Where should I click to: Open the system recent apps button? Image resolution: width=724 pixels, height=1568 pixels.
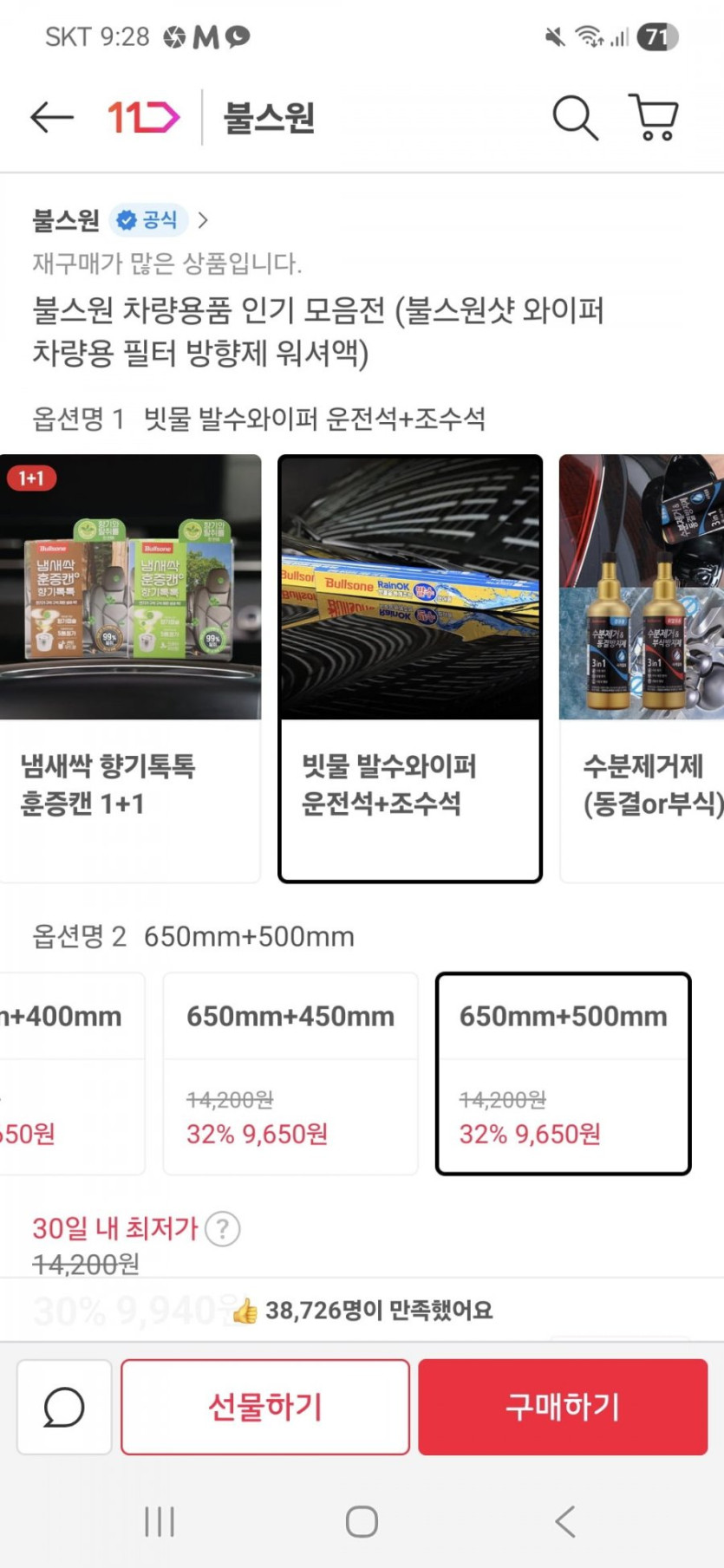click(x=160, y=1521)
